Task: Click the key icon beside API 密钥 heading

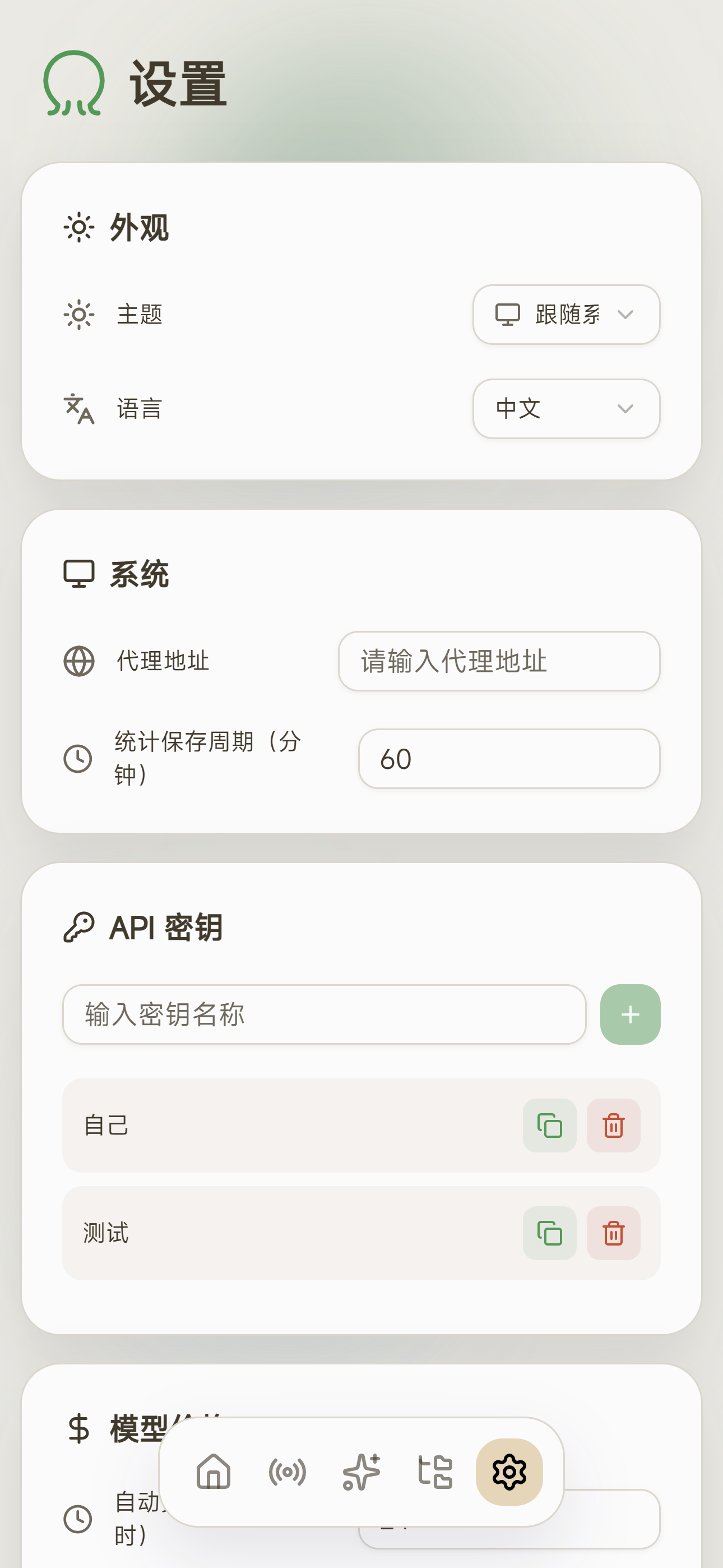Action: point(78,926)
